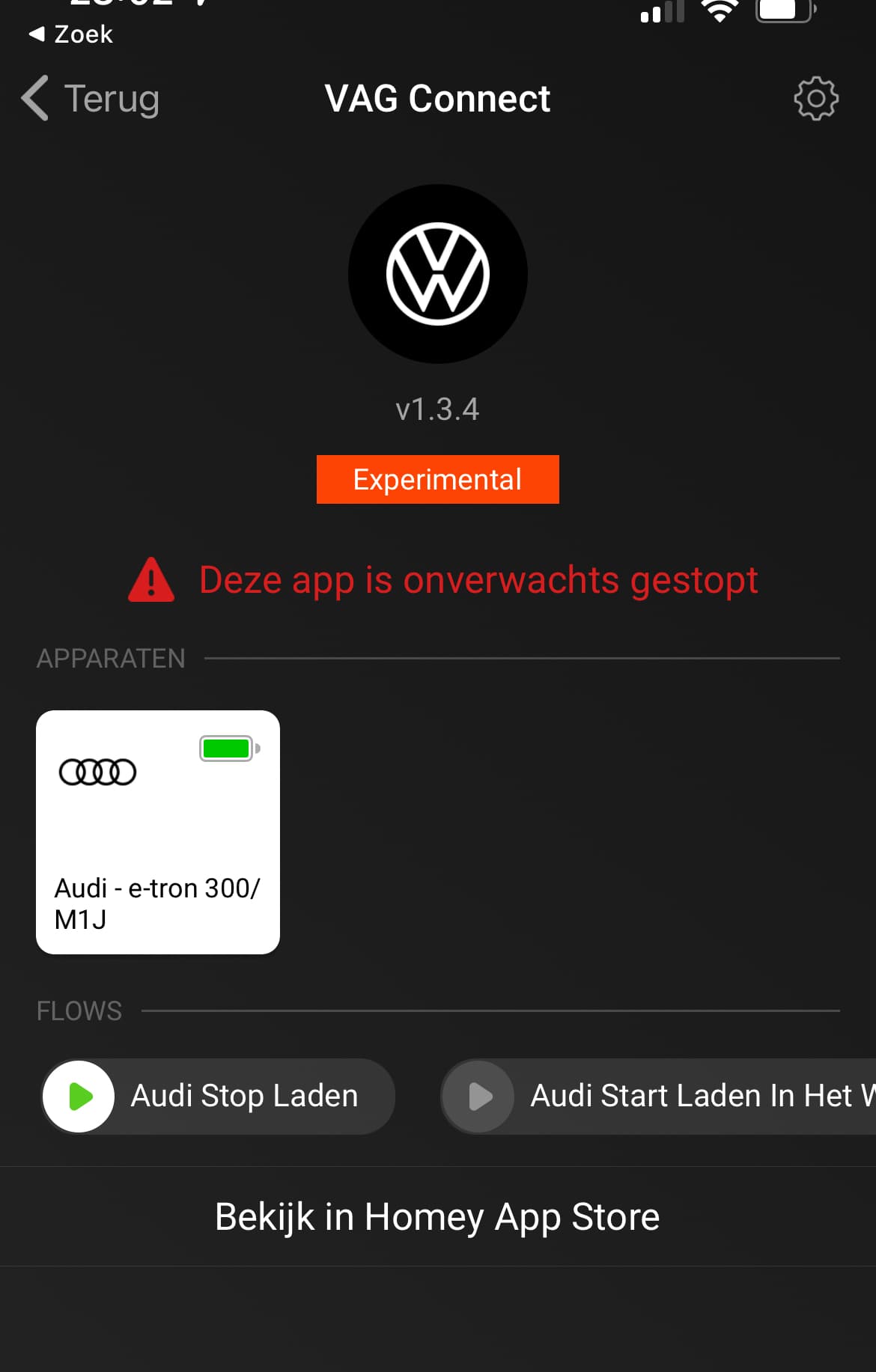Open the Audi e-tron 300/M1J device card
The width and height of the screenshot is (876, 1372).
(x=158, y=832)
